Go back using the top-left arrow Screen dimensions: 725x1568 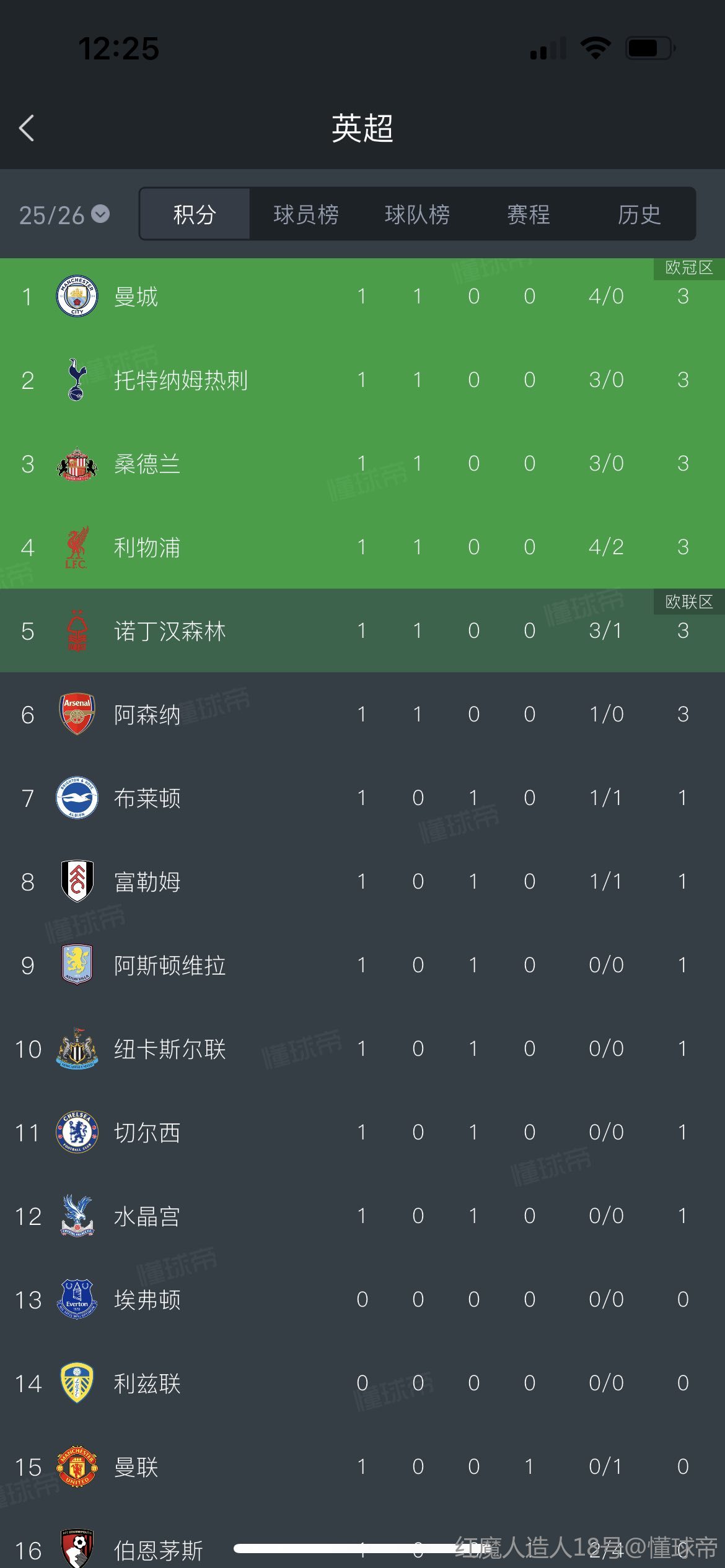(27, 128)
